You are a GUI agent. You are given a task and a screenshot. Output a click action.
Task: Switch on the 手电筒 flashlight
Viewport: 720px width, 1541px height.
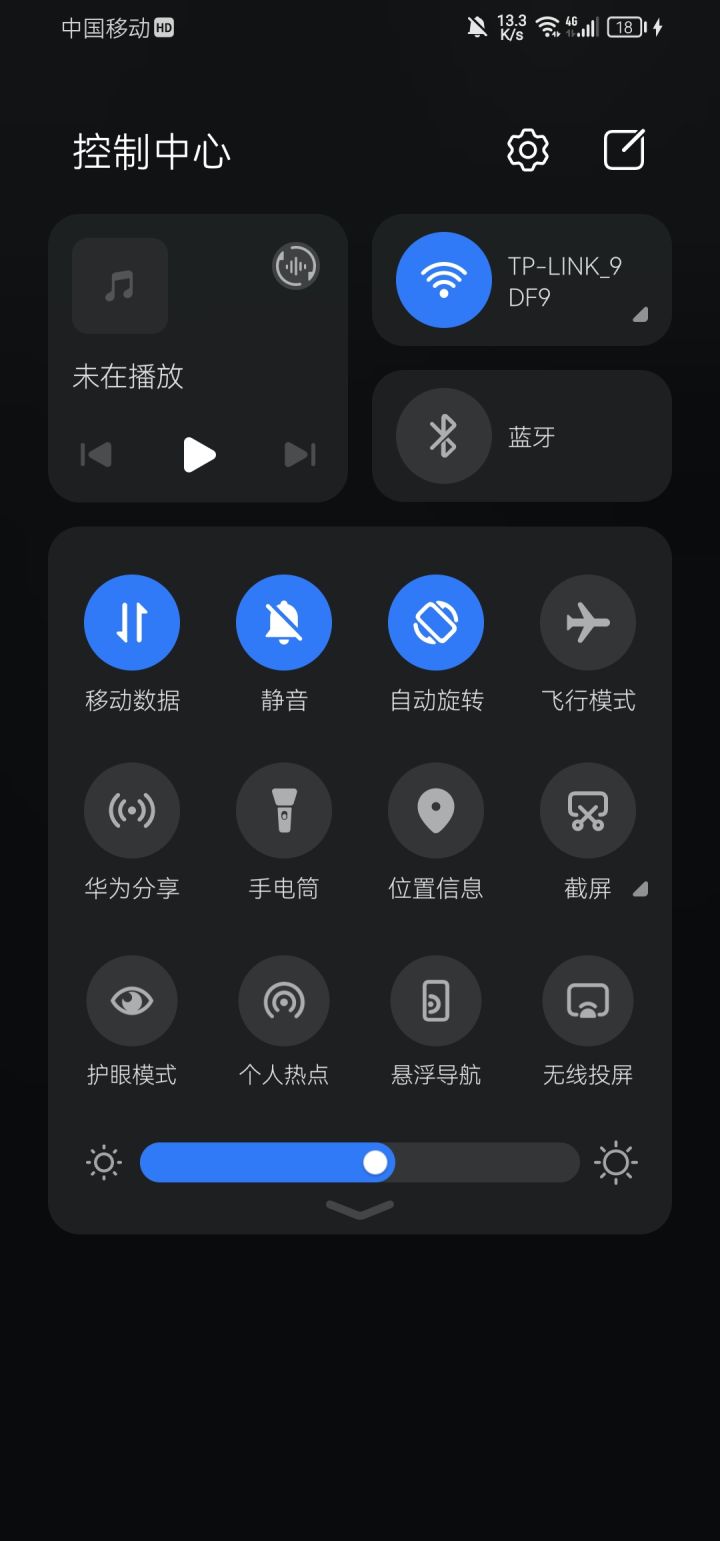(284, 810)
